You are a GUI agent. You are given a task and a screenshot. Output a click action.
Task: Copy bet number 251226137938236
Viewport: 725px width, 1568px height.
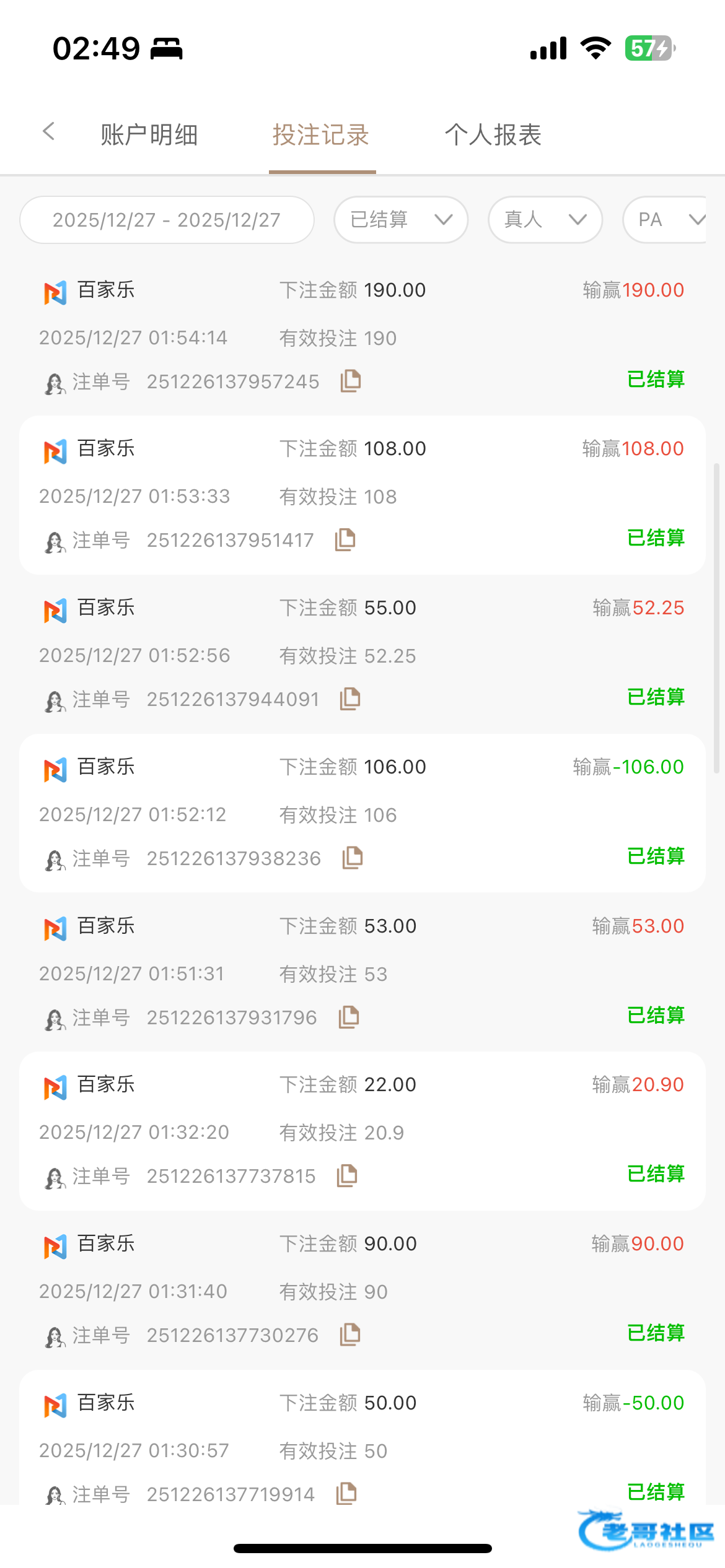click(x=353, y=858)
